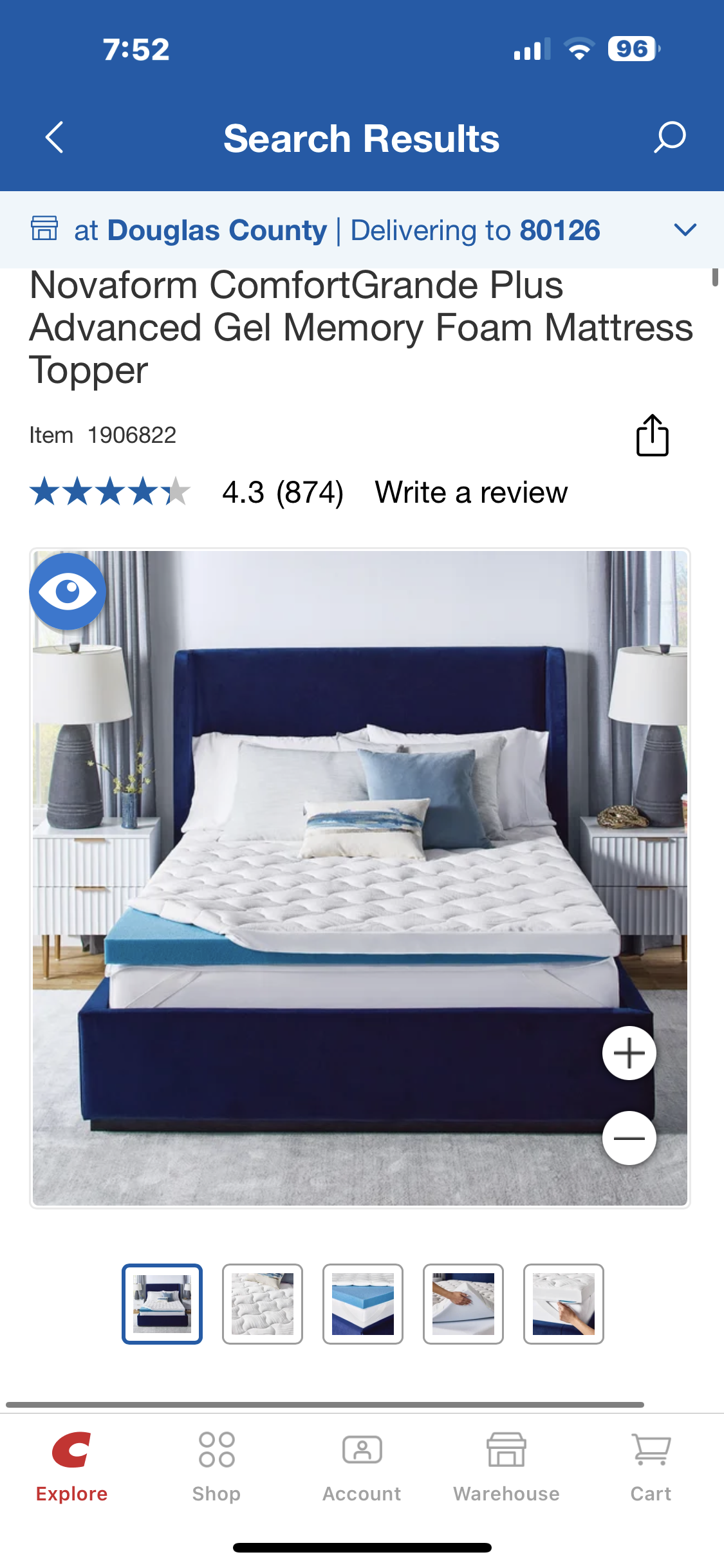
Task: Open the 4.3 star ratings (874)
Action: tap(187, 492)
